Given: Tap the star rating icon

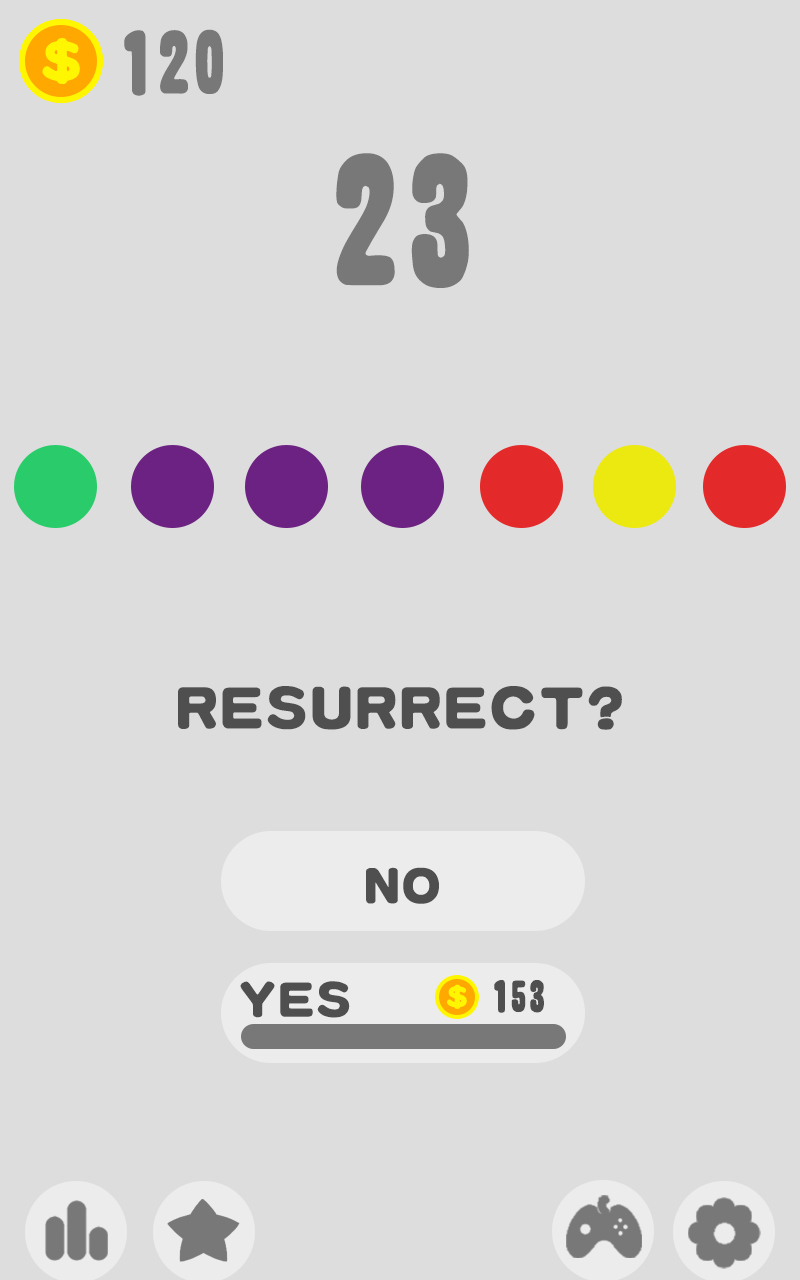Looking at the screenshot, I should click(204, 1231).
